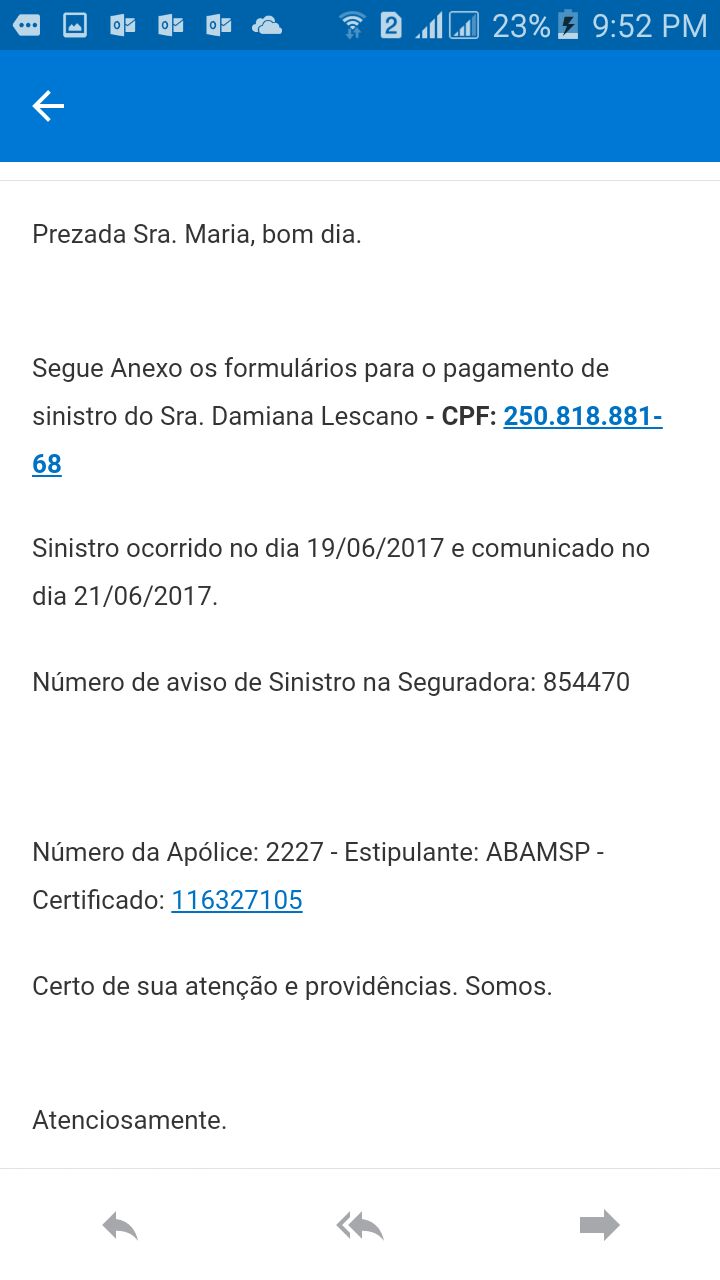Open the Certificado 116327105 link
The width and height of the screenshot is (720, 1280).
237,900
